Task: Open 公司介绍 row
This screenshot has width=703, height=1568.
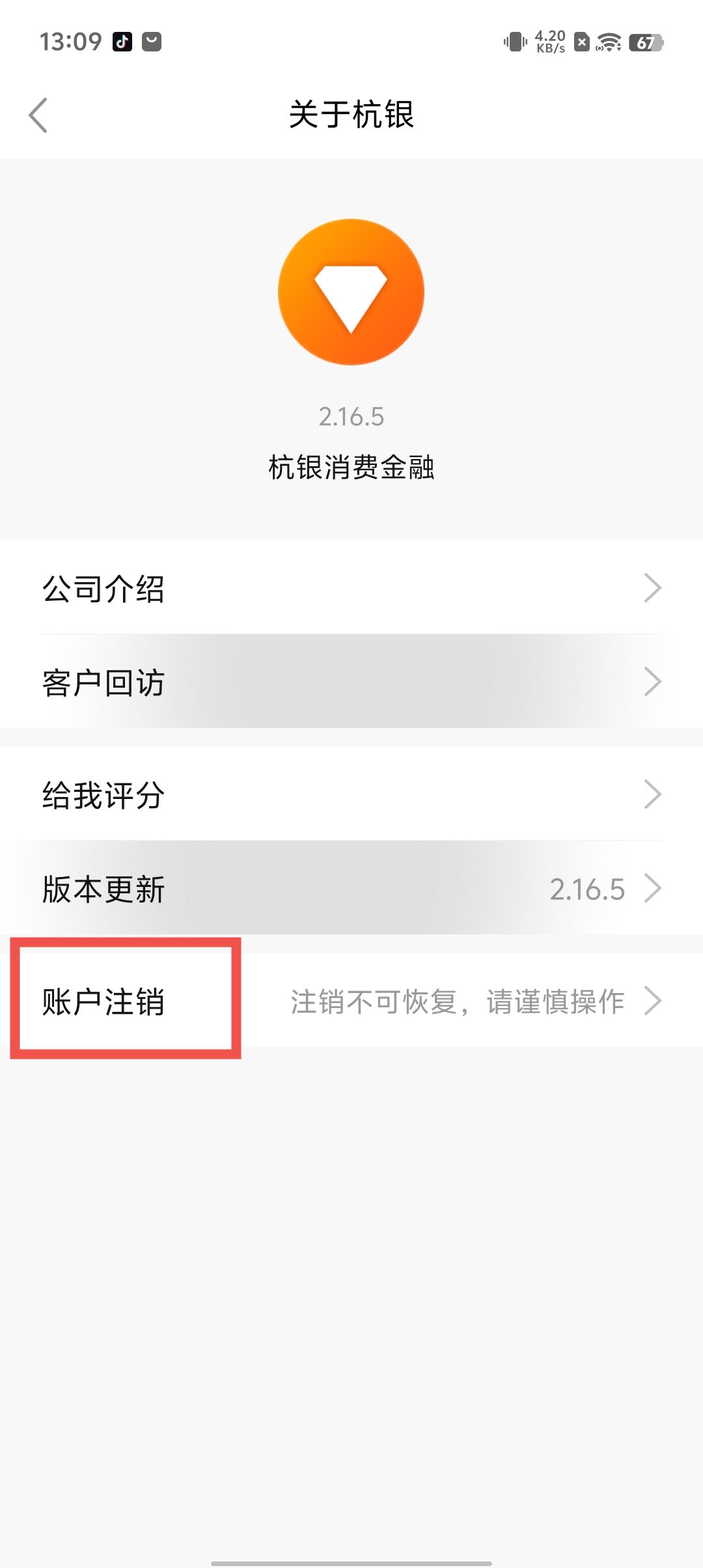Action: (x=351, y=588)
